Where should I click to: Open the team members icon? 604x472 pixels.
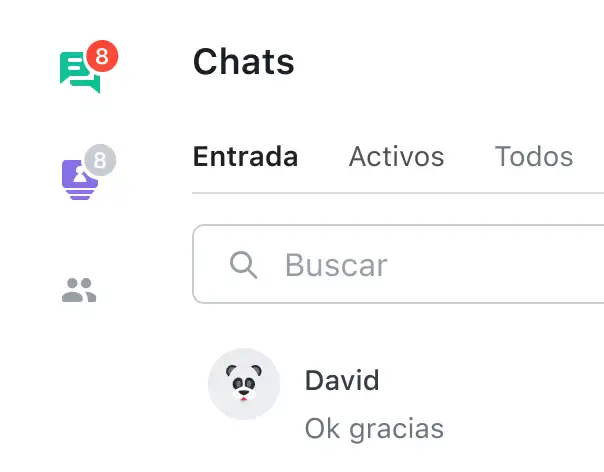[x=79, y=292]
